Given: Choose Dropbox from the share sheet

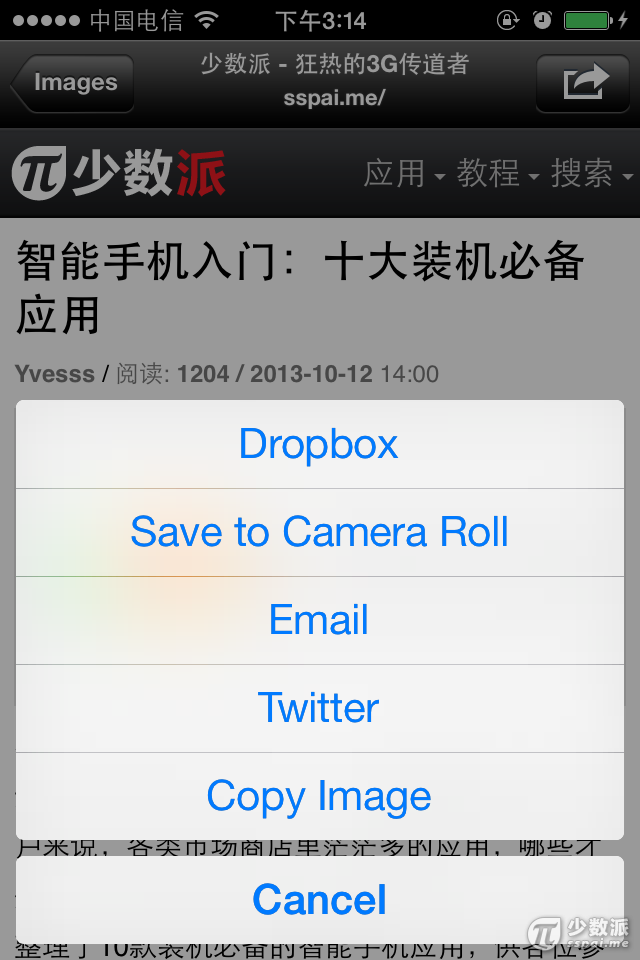Looking at the screenshot, I should (x=319, y=444).
